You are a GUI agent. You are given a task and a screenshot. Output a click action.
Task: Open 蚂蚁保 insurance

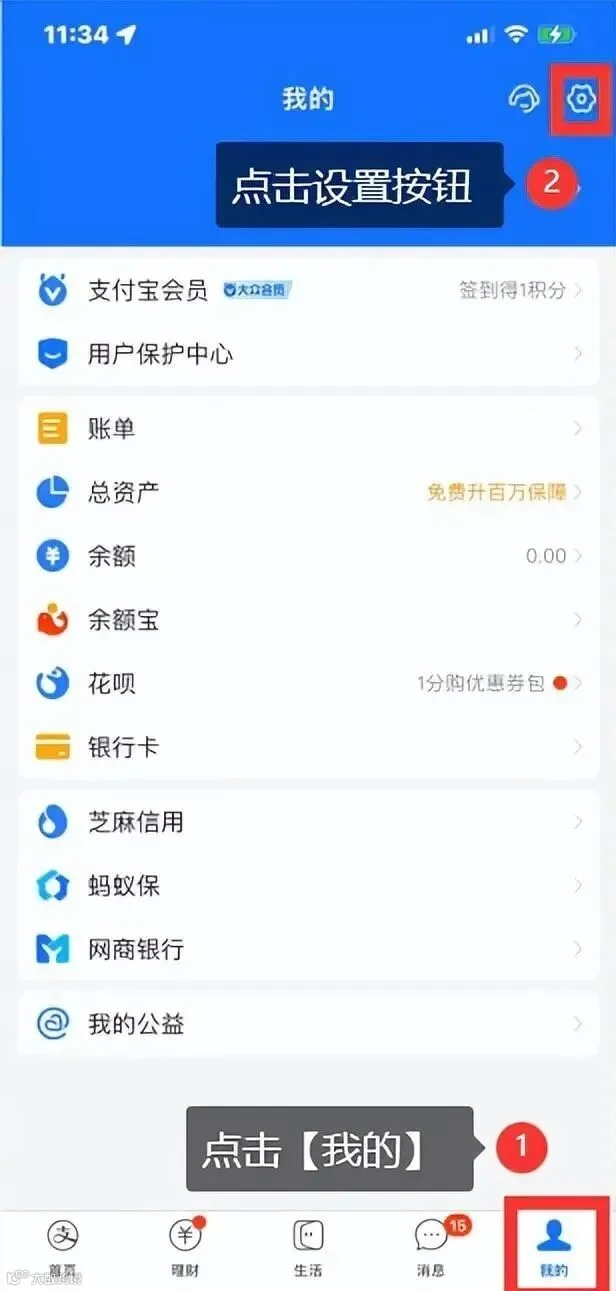[x=308, y=886]
